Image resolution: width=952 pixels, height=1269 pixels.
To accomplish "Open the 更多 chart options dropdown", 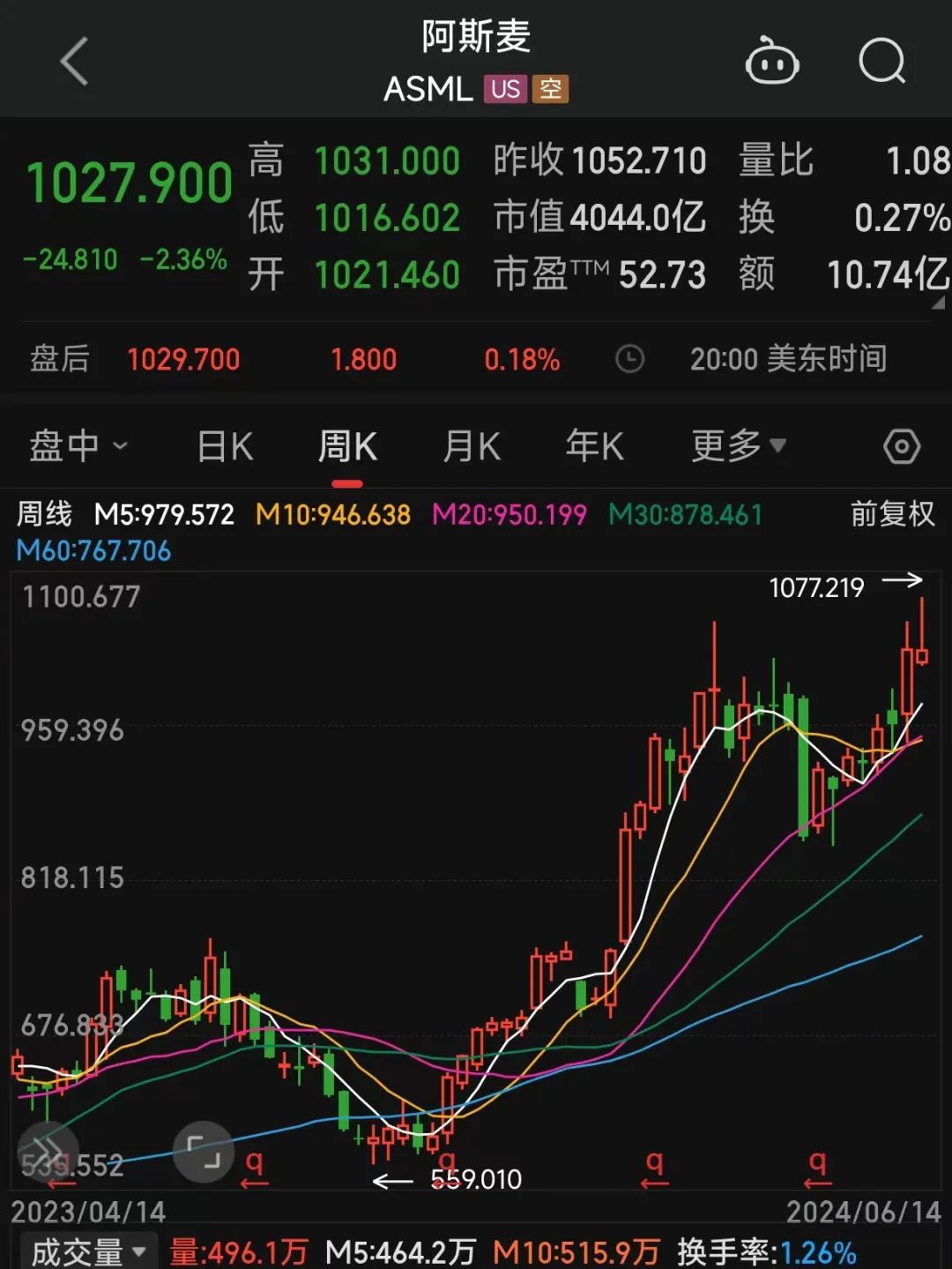I will coord(738,446).
